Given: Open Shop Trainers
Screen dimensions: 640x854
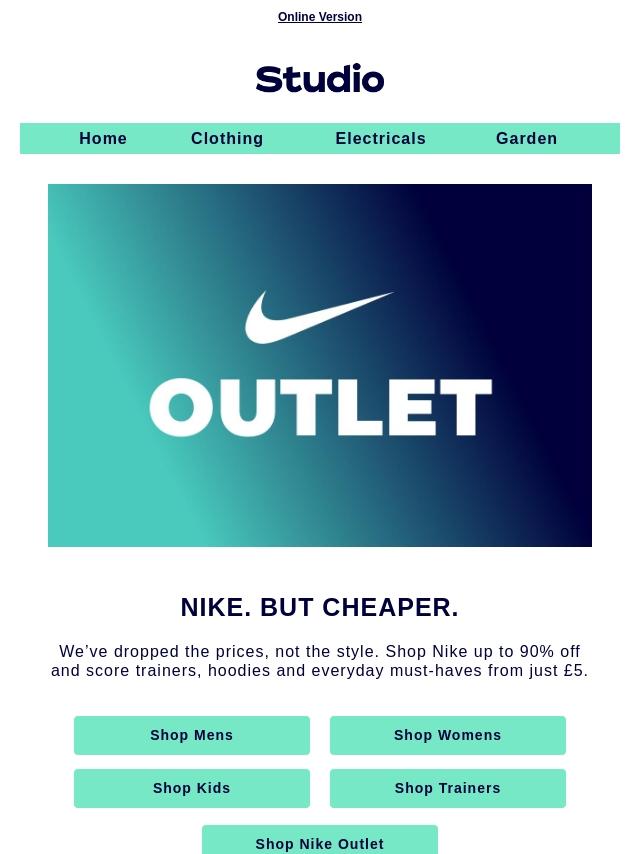Looking at the screenshot, I should (447, 788).
